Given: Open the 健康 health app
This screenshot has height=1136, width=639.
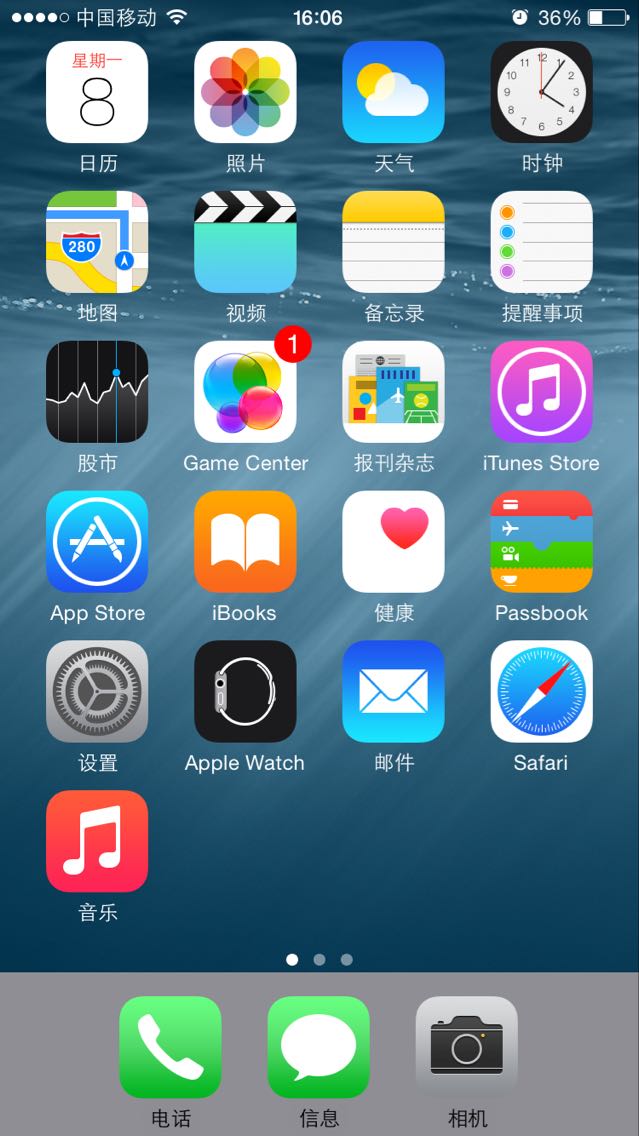Looking at the screenshot, I should [393, 542].
